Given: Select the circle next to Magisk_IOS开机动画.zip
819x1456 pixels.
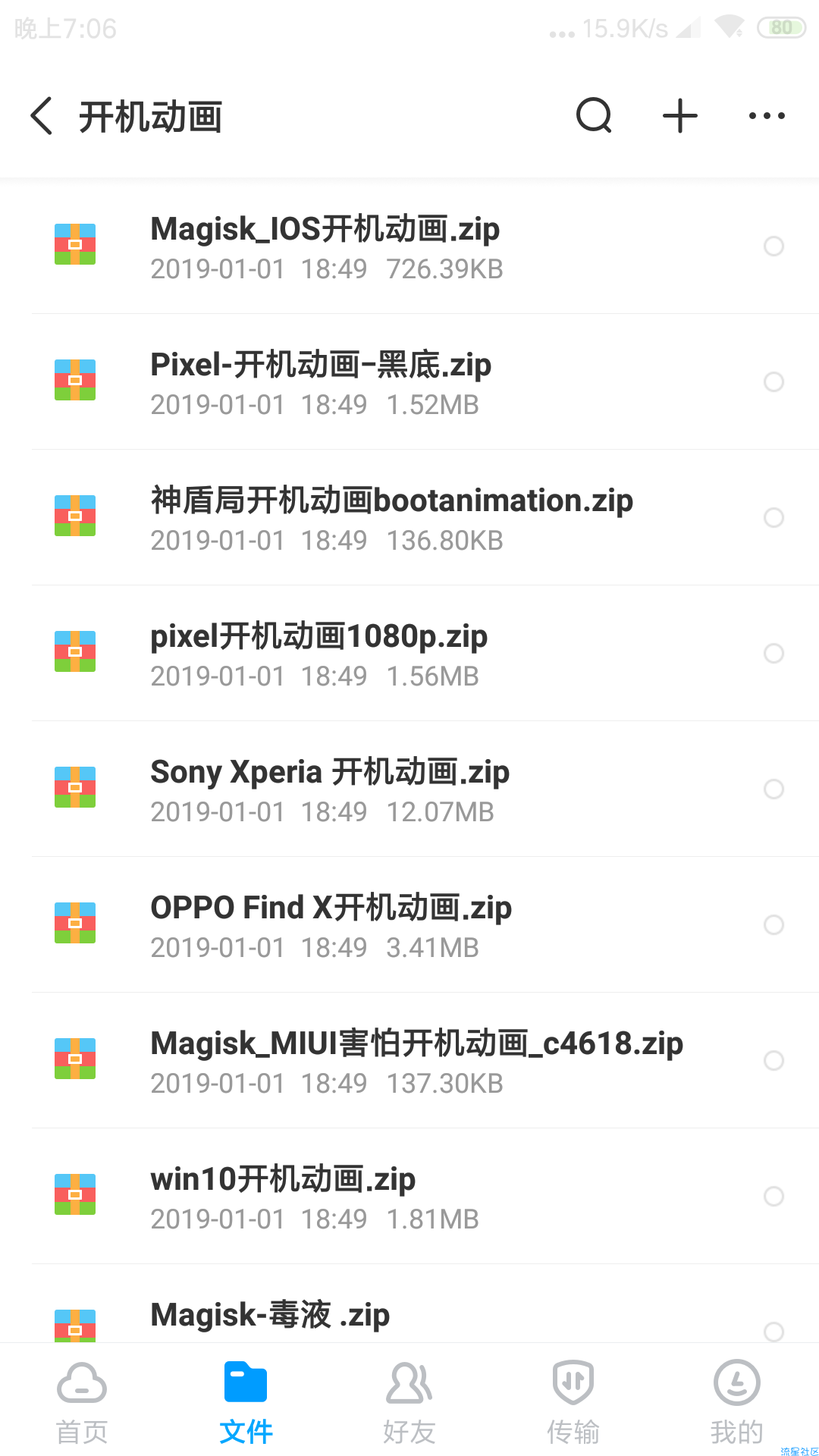Looking at the screenshot, I should (x=773, y=246).
